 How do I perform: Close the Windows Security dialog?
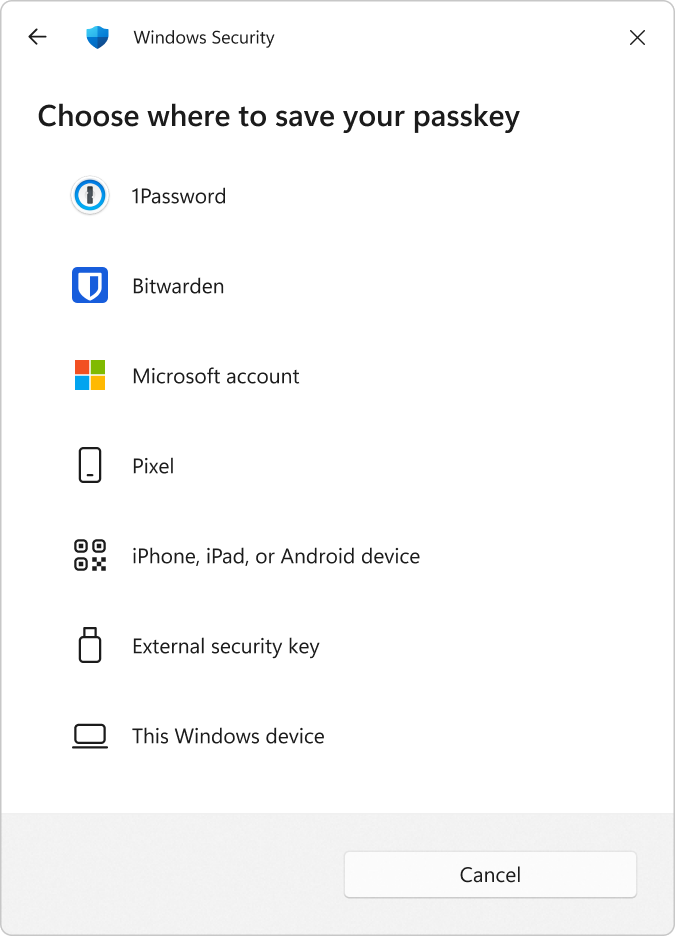tap(637, 38)
